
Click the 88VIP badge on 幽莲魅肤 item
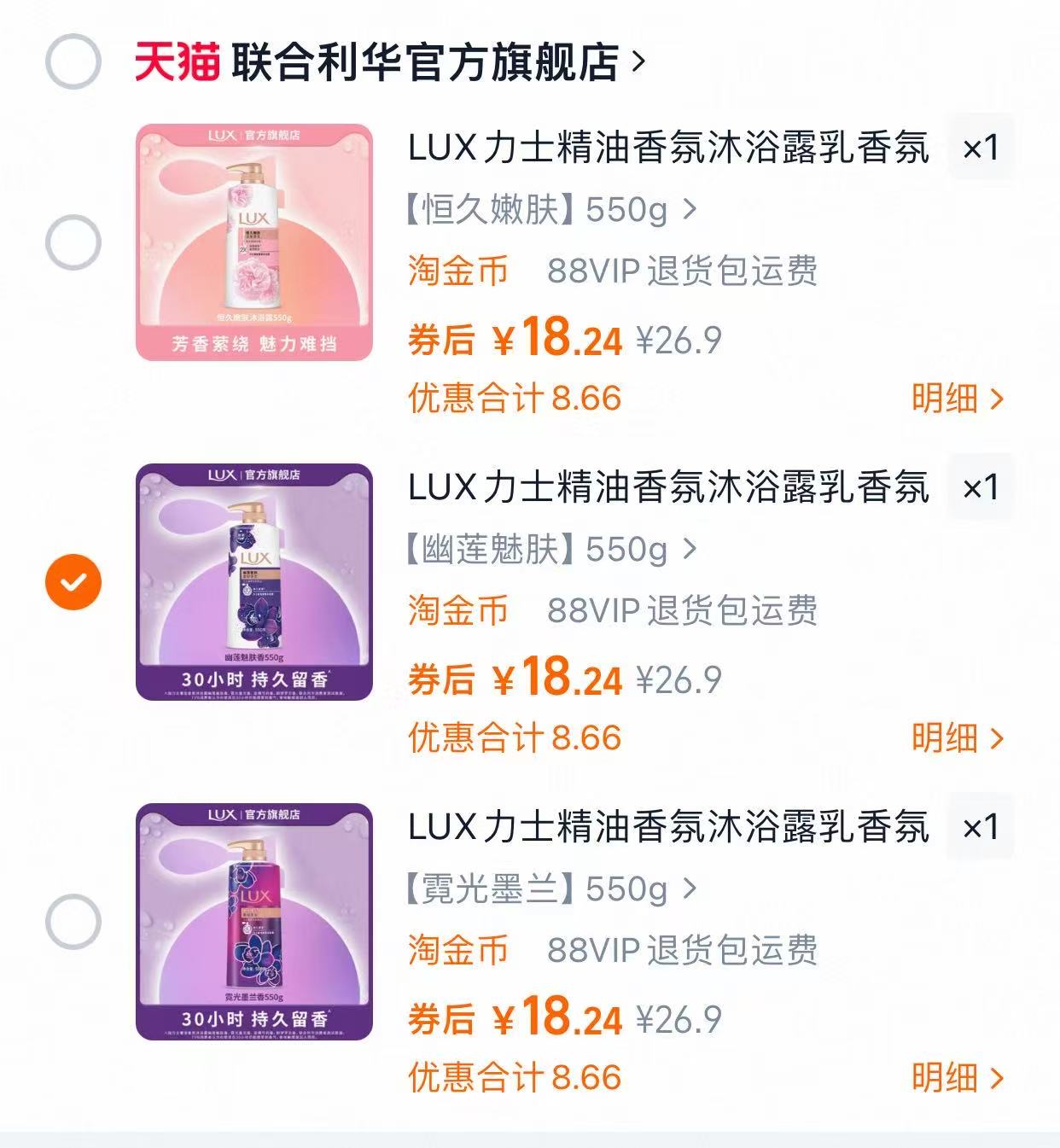(679, 610)
